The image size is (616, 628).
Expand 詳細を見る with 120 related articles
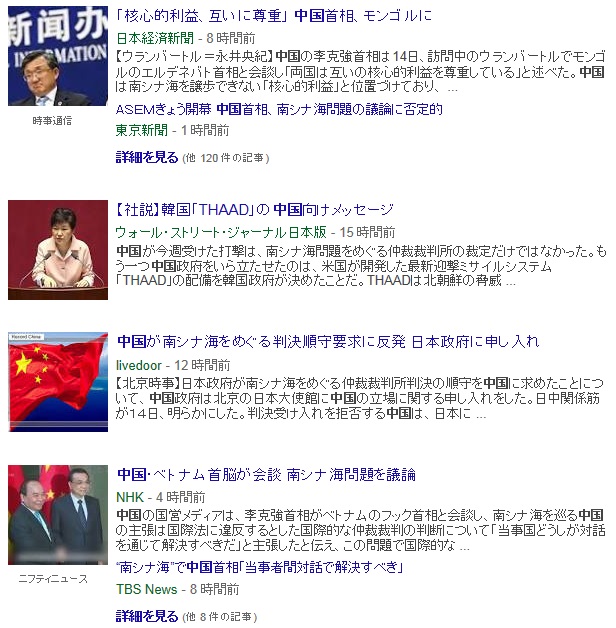pyautogui.click(x=147, y=157)
